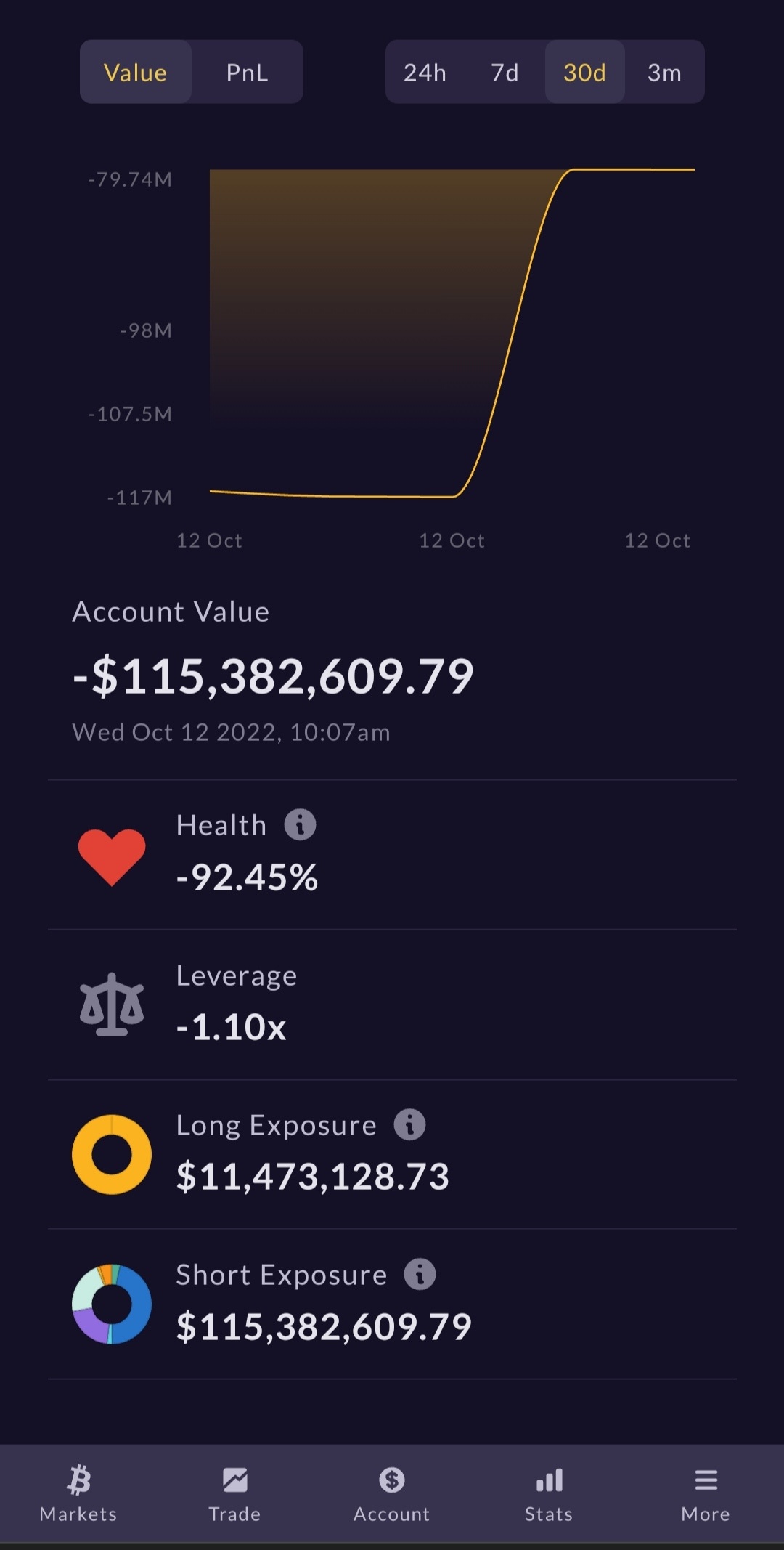Switch the chart to PnL
This screenshot has height=1550, width=784.
248,72
